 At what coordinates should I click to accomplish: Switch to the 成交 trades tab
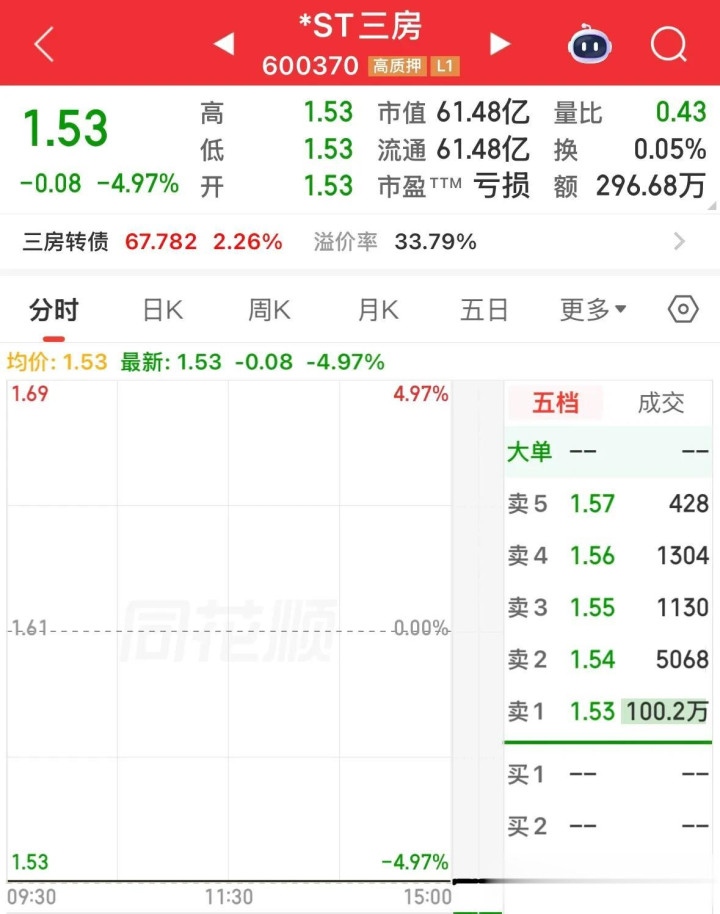(661, 403)
